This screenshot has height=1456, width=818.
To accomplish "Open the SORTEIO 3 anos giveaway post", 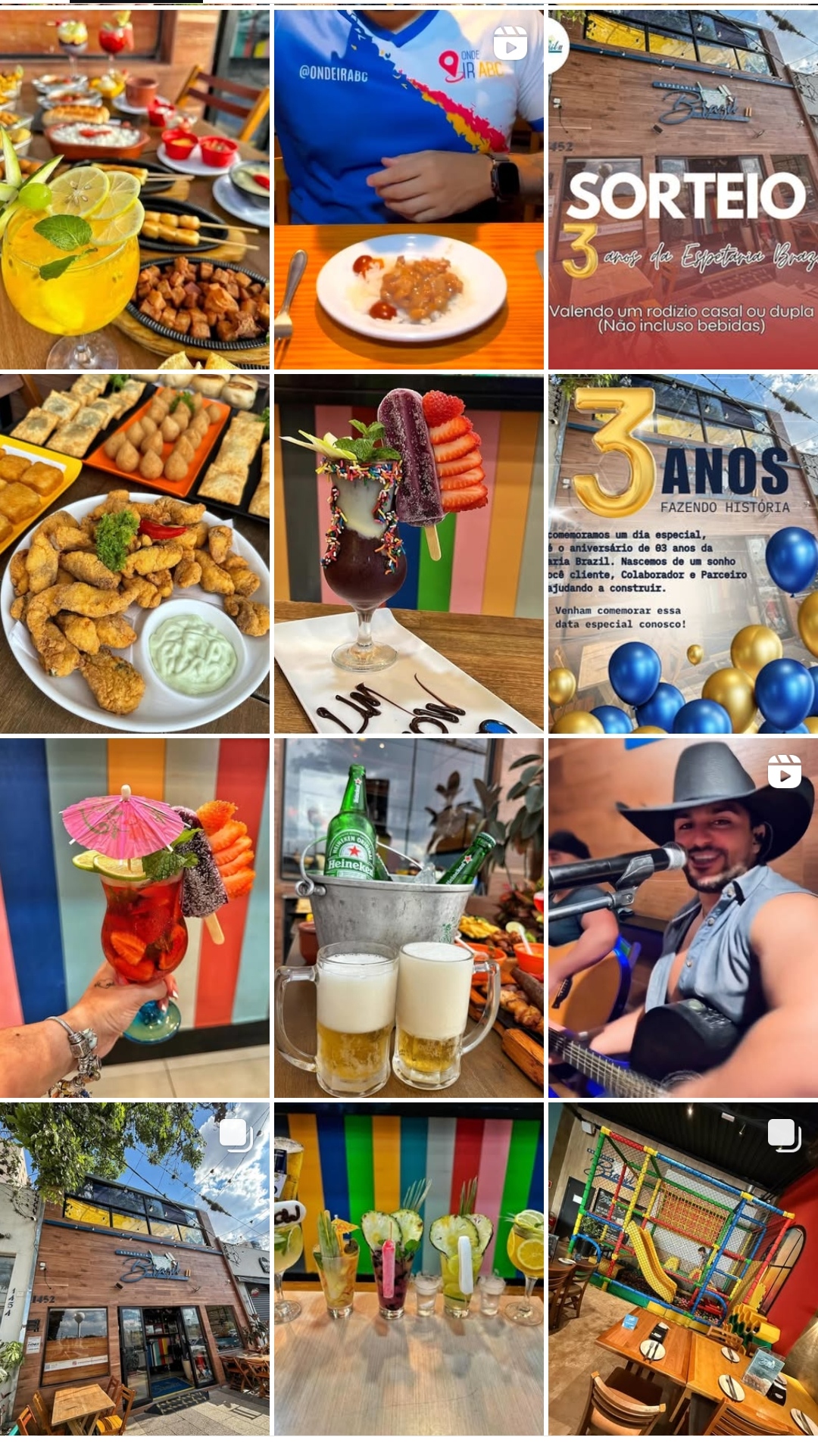I will (x=683, y=188).
